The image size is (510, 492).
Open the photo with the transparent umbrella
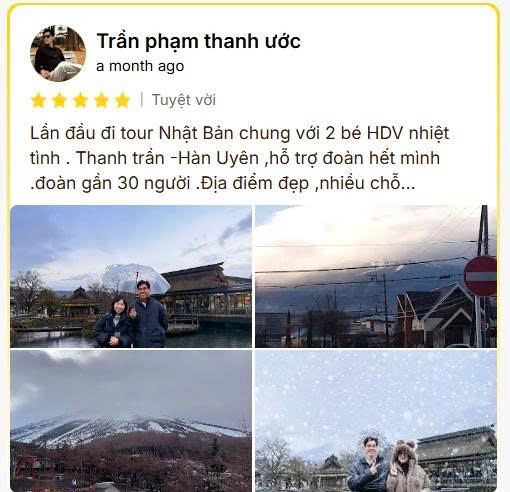click(131, 276)
